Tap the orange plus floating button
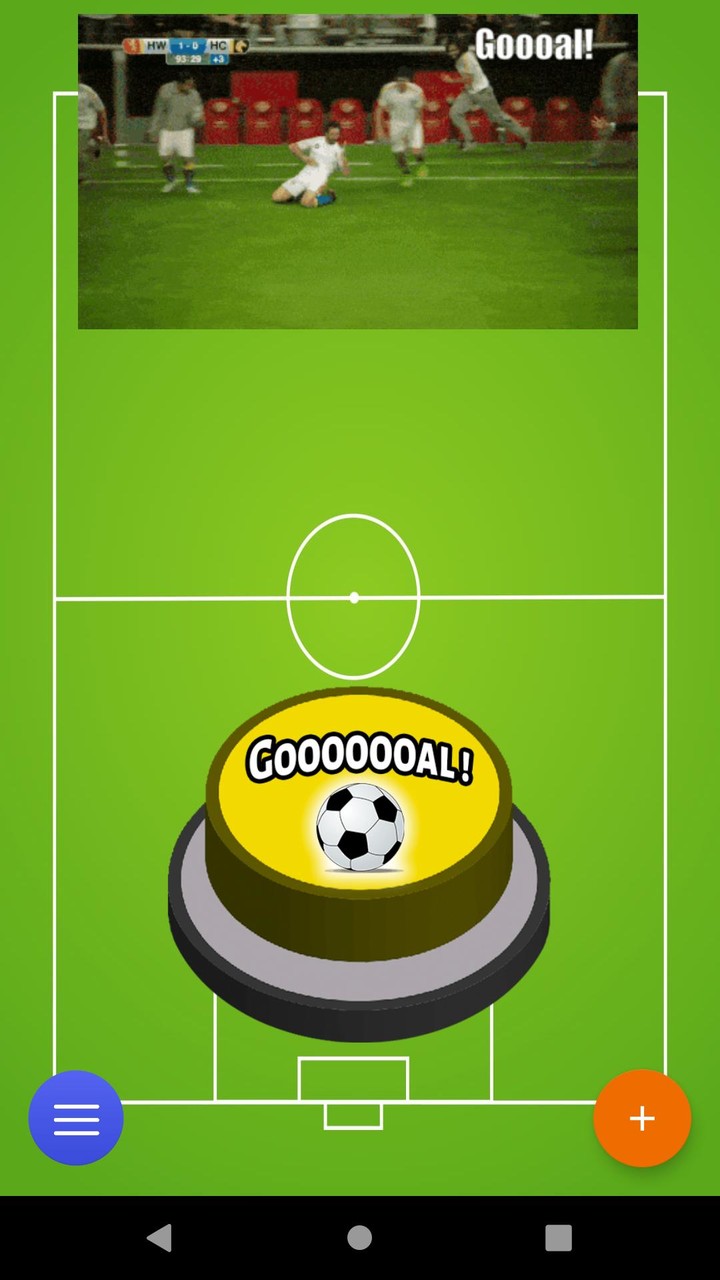 click(642, 1118)
